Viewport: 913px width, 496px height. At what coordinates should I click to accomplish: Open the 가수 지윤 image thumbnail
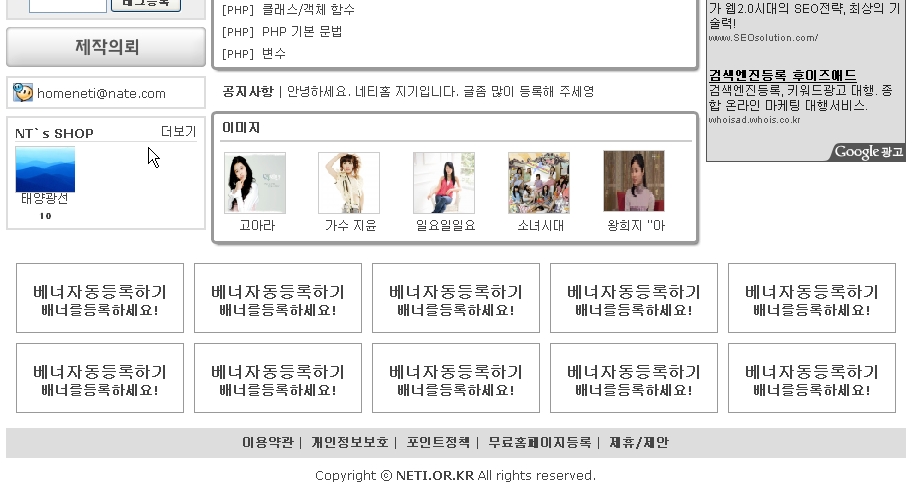click(x=349, y=183)
